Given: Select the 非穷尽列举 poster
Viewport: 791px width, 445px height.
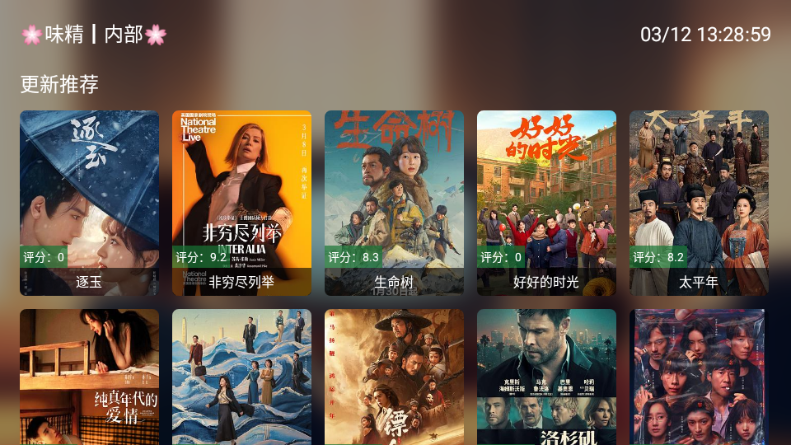Looking at the screenshot, I should [241, 202].
